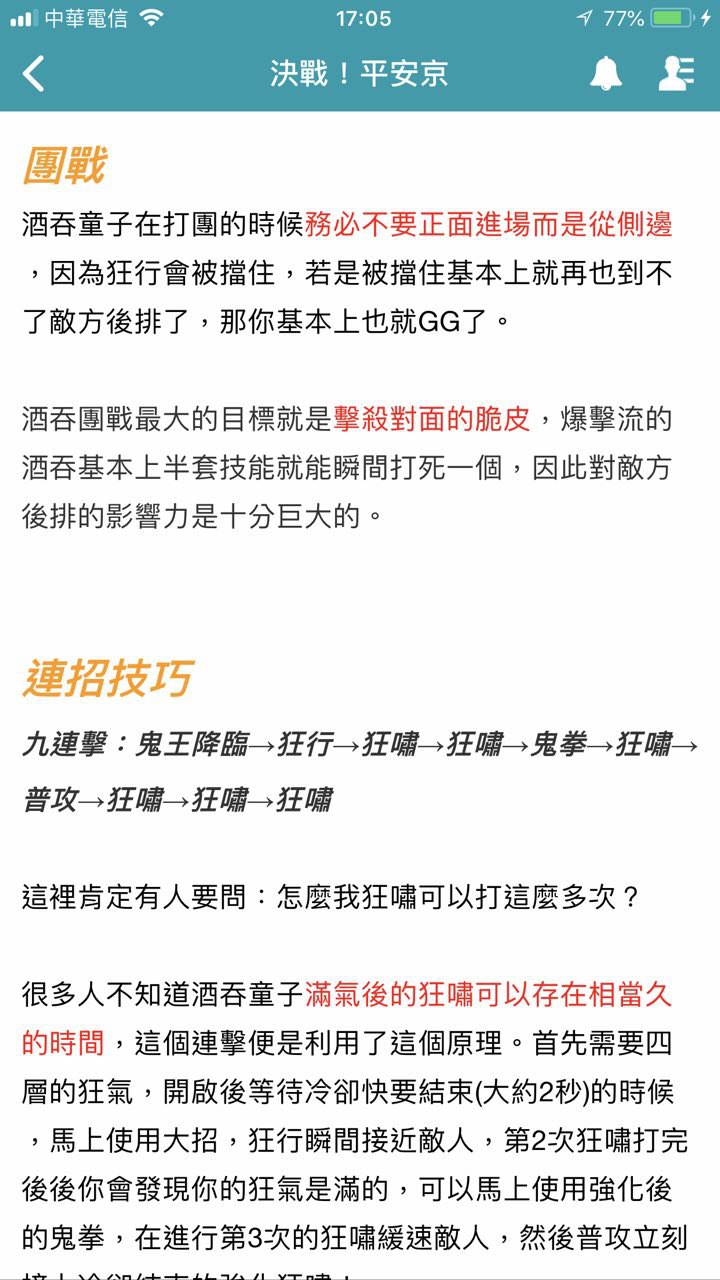Open the notifications bell
This screenshot has height=1280, width=720.
pos(606,73)
